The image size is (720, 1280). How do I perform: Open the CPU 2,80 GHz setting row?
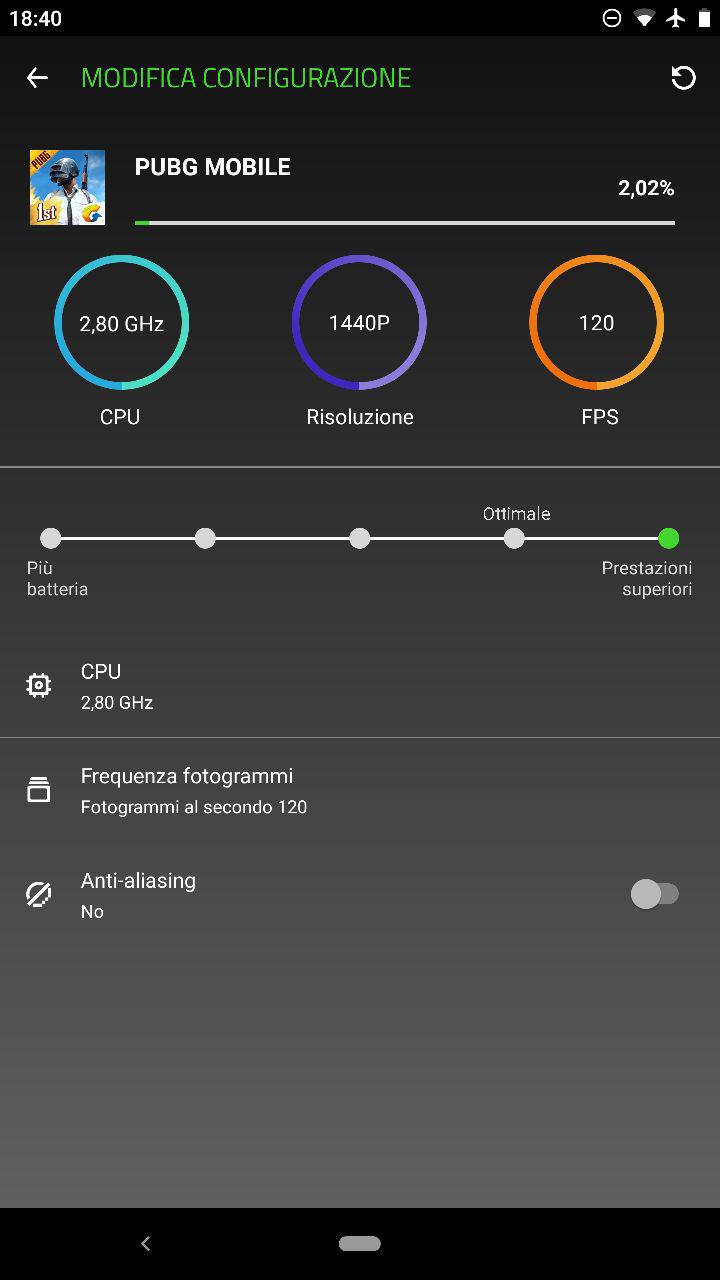pos(360,686)
